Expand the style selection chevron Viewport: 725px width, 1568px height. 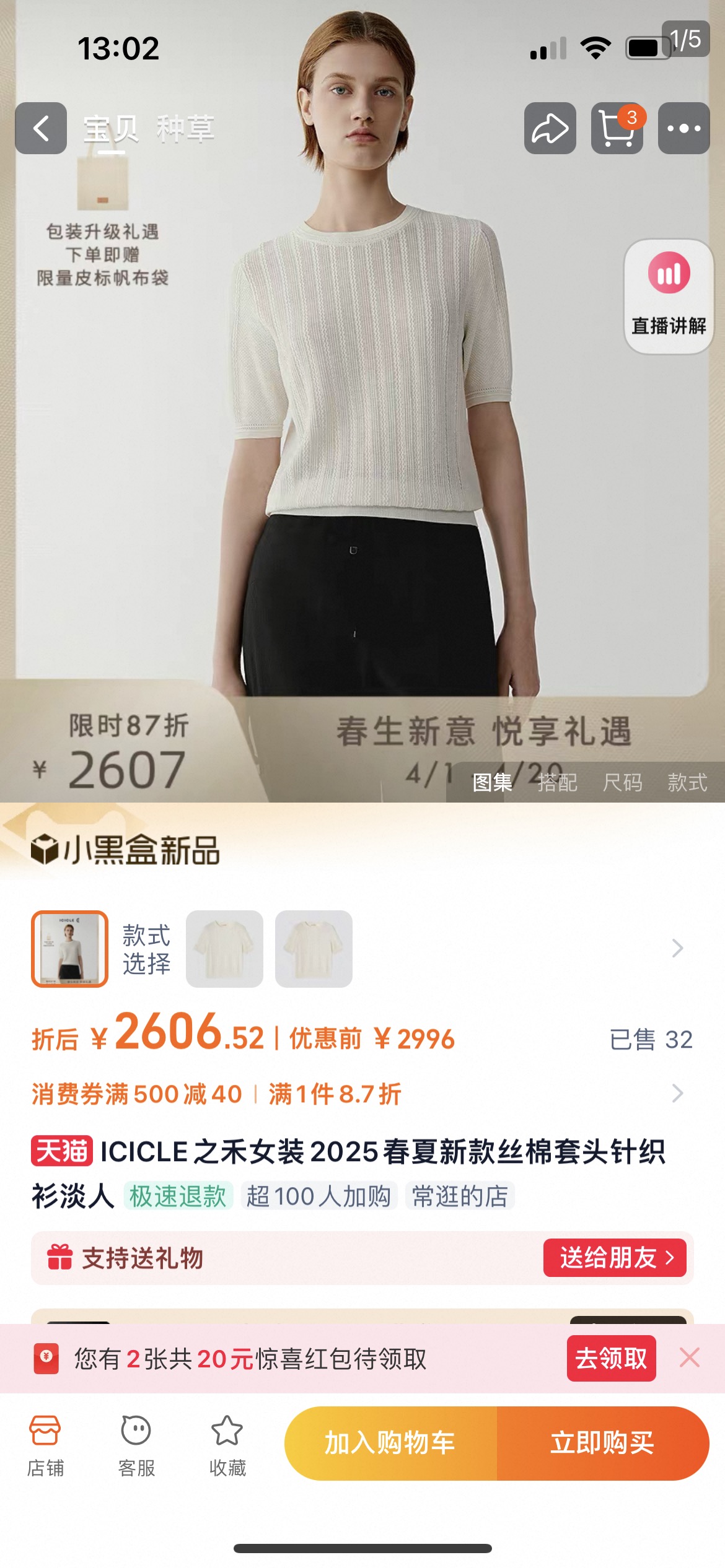click(677, 948)
